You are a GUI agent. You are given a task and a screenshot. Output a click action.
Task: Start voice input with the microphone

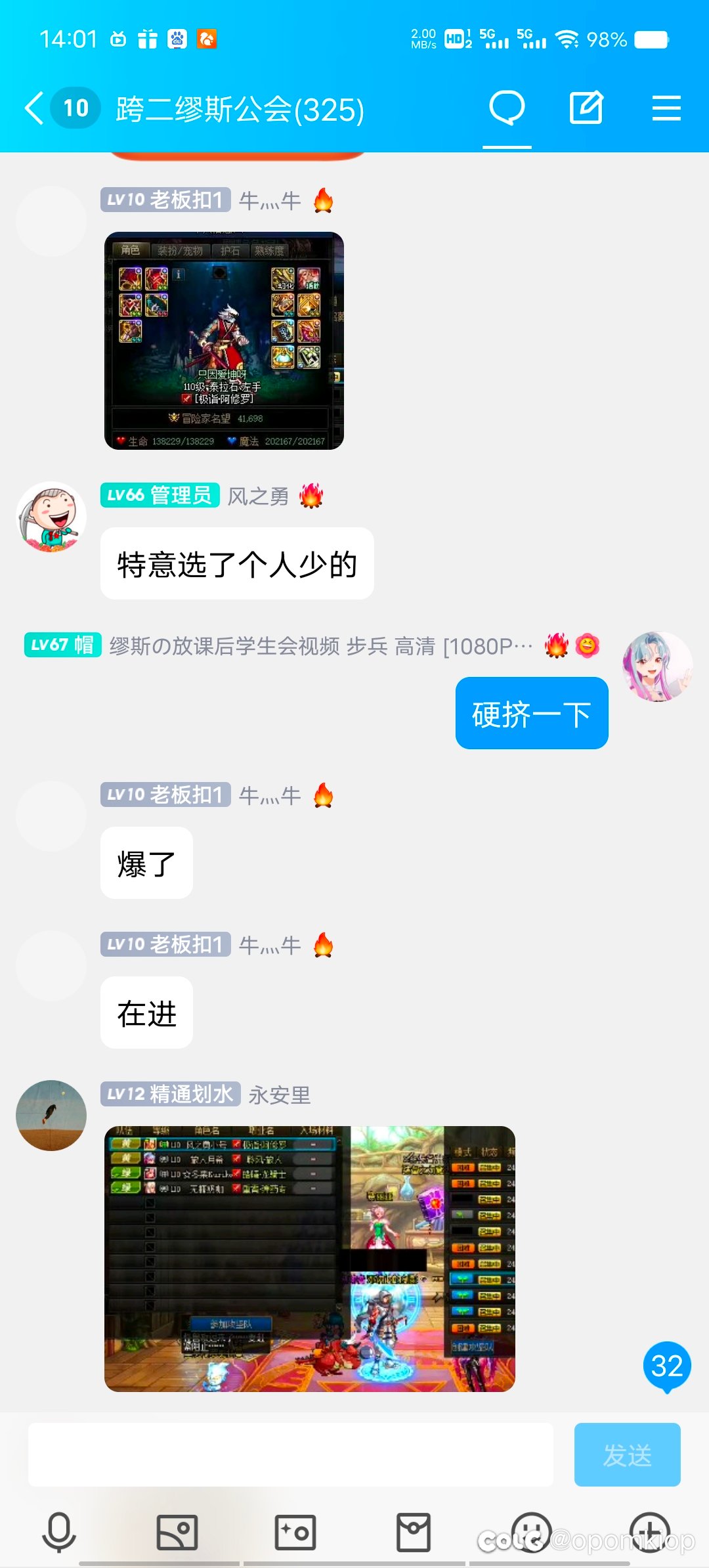click(59, 1532)
